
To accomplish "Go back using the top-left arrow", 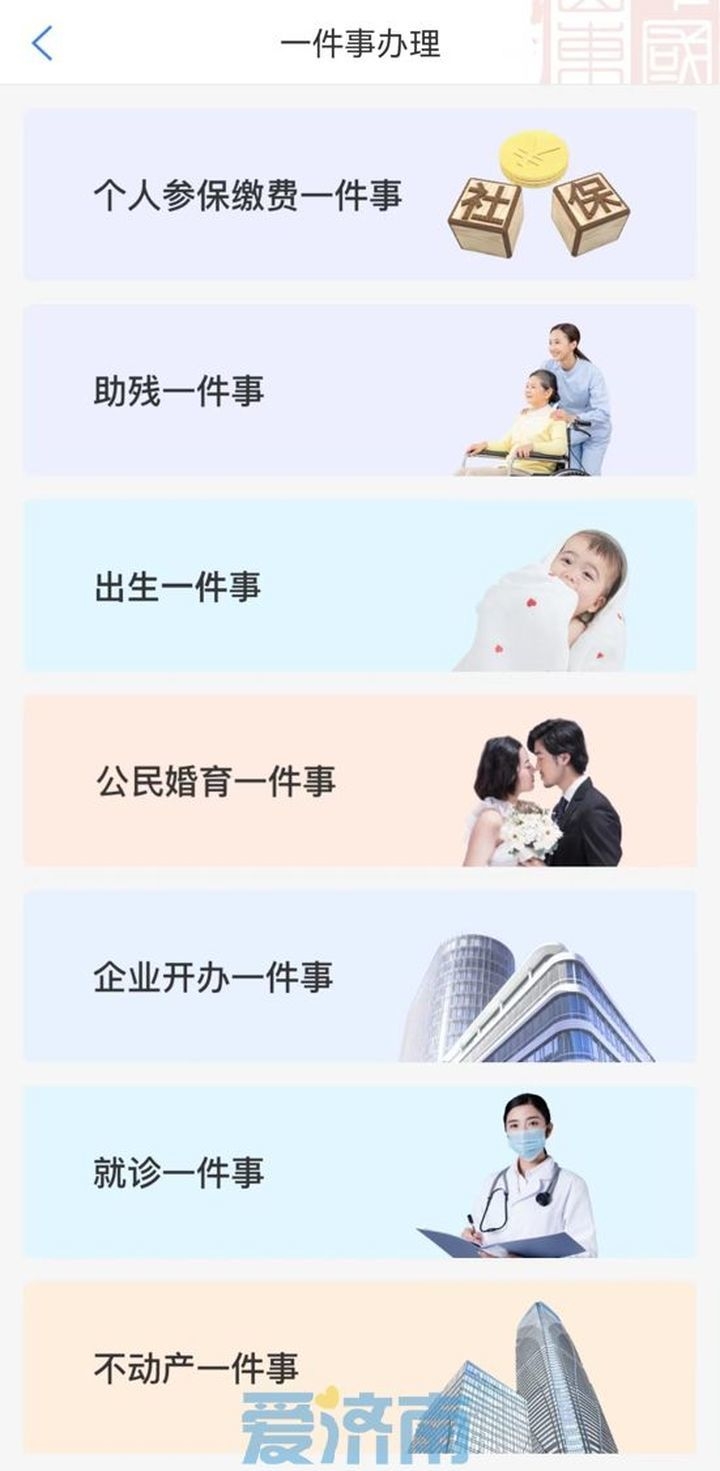I will pyautogui.click(x=42, y=43).
